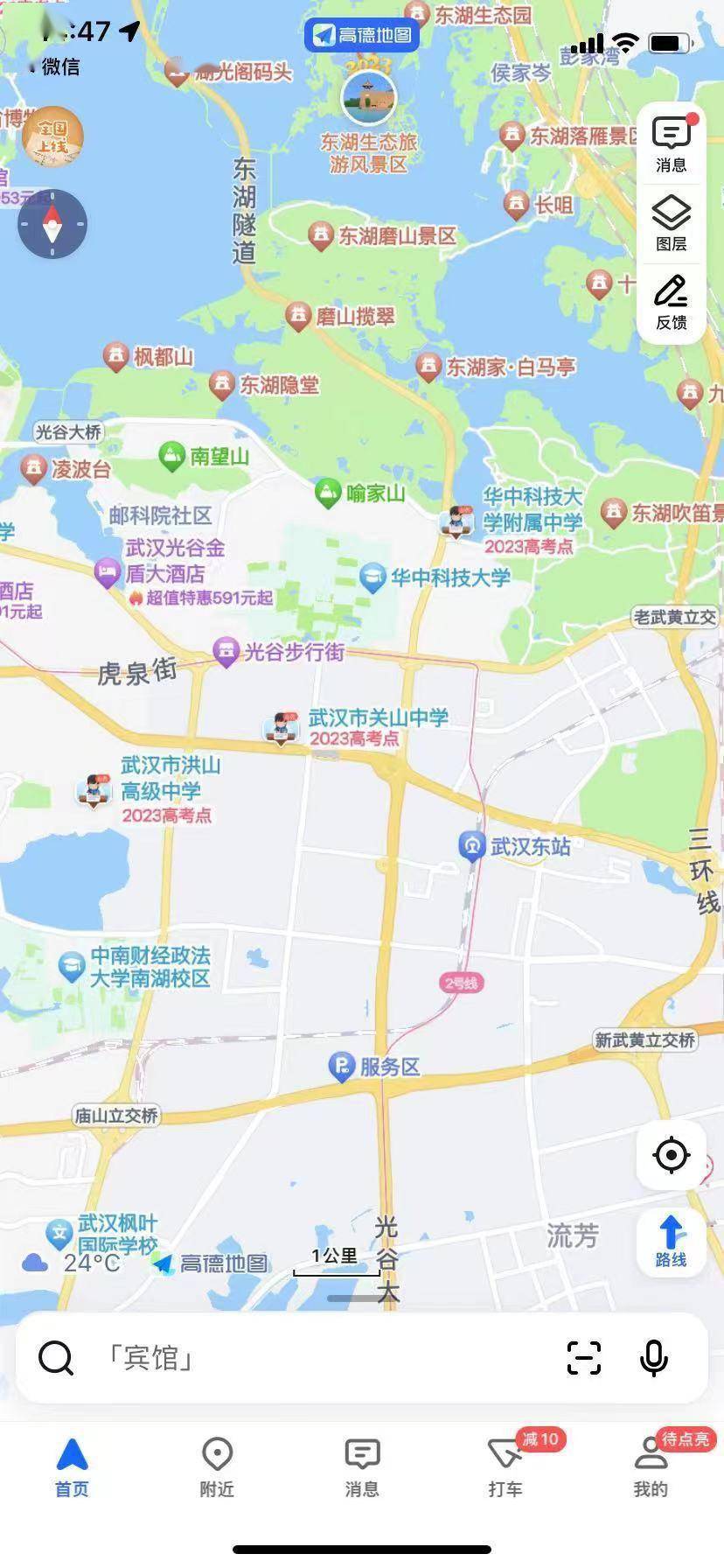Screen dimensions: 724x1568
Task: Go to the 我的 profile tab
Action: [x=651, y=1466]
